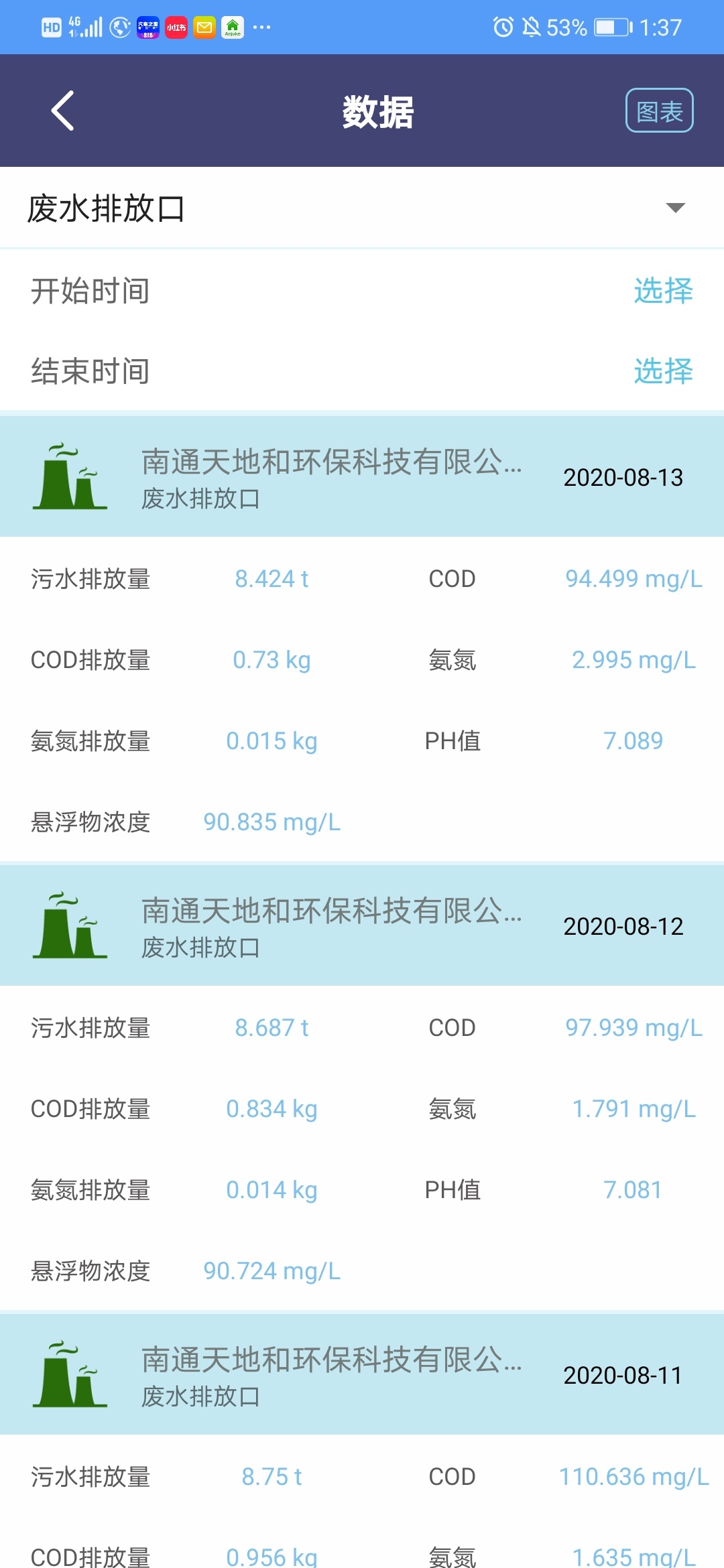This screenshot has height=1568, width=724.
Task: Select the 开始时间 start time
Action: [663, 290]
